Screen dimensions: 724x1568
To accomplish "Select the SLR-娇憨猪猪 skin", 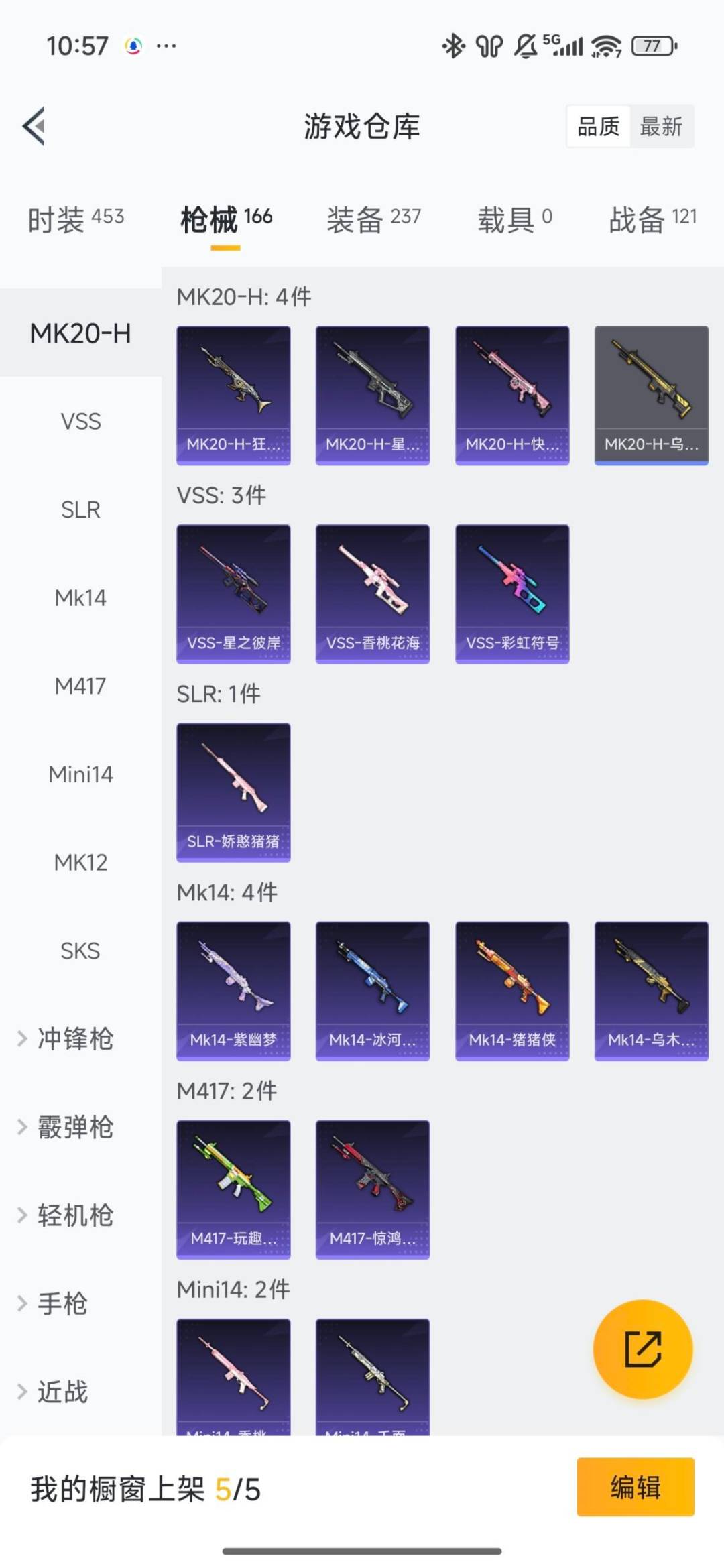I will pos(233,792).
